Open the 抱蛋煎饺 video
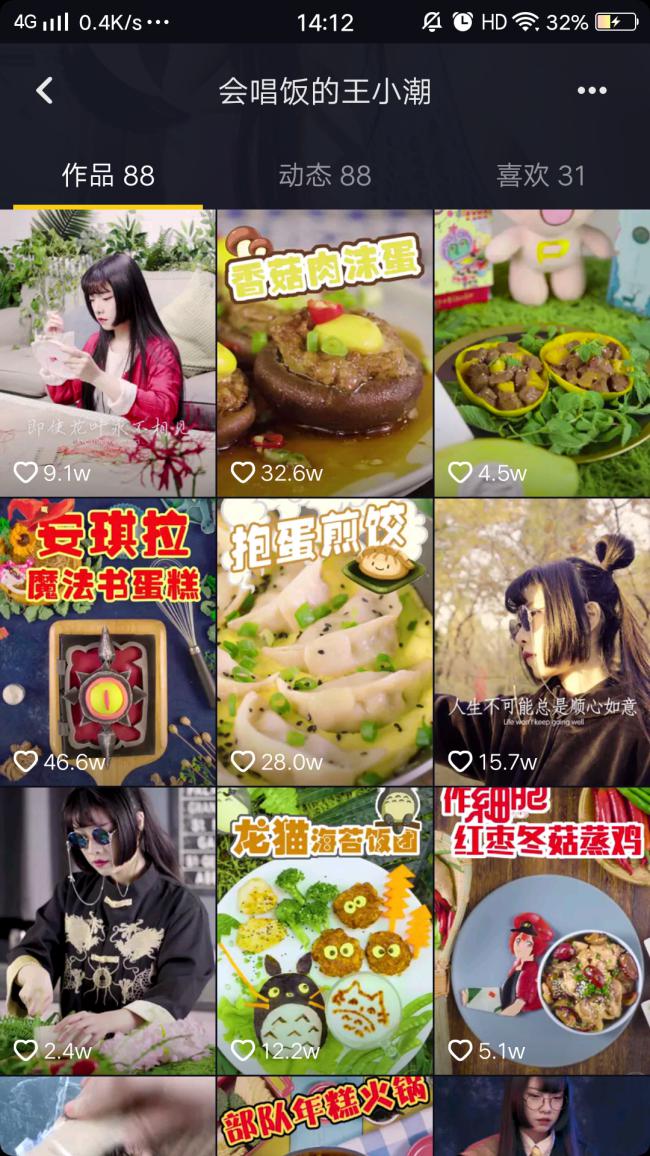This screenshot has width=650, height=1156. point(325,641)
